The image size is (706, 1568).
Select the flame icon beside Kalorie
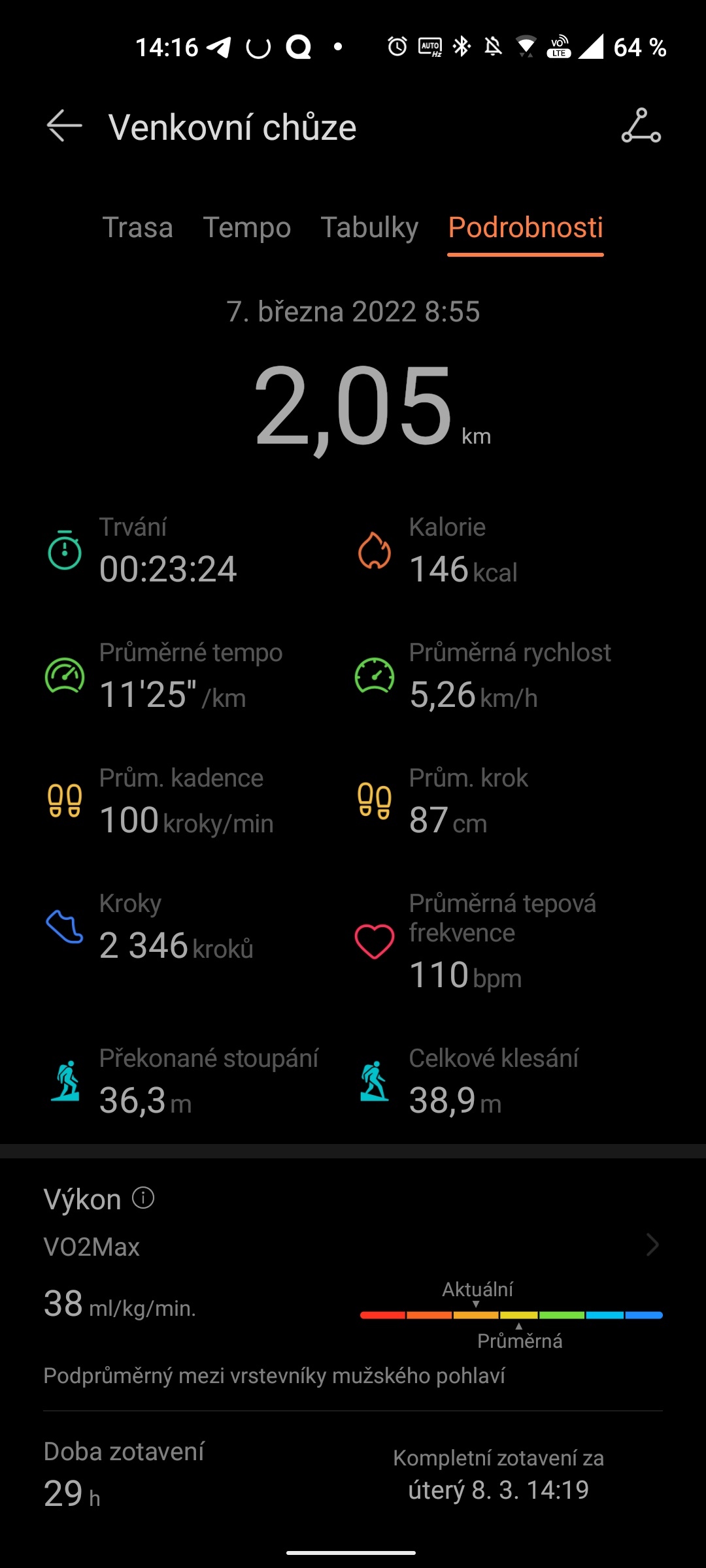click(374, 551)
